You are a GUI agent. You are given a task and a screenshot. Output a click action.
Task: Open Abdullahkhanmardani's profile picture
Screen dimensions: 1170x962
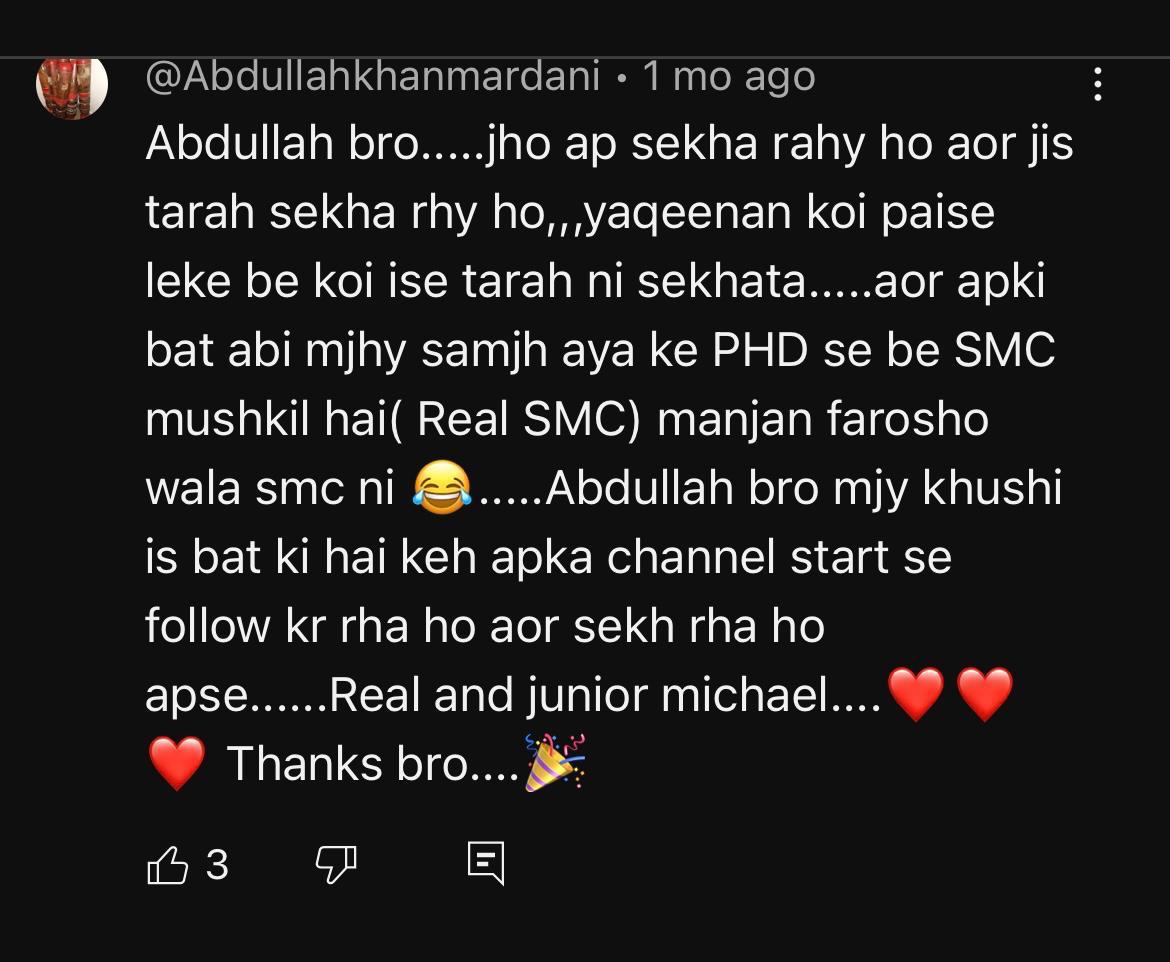coord(72,86)
